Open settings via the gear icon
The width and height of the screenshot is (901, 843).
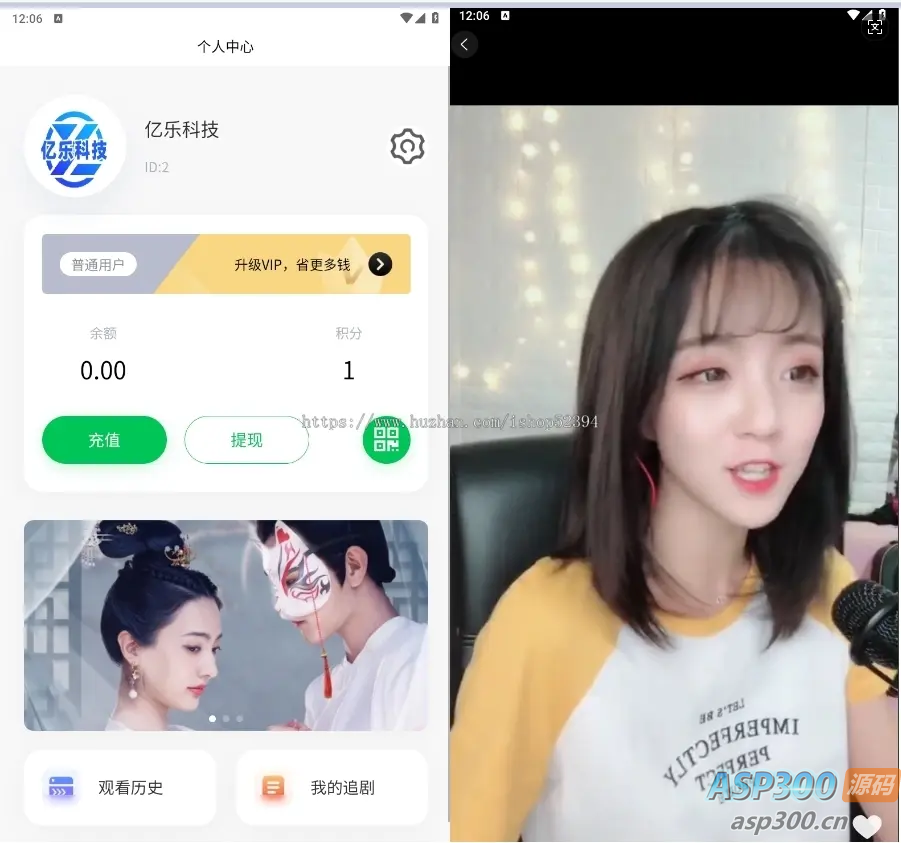point(407,147)
